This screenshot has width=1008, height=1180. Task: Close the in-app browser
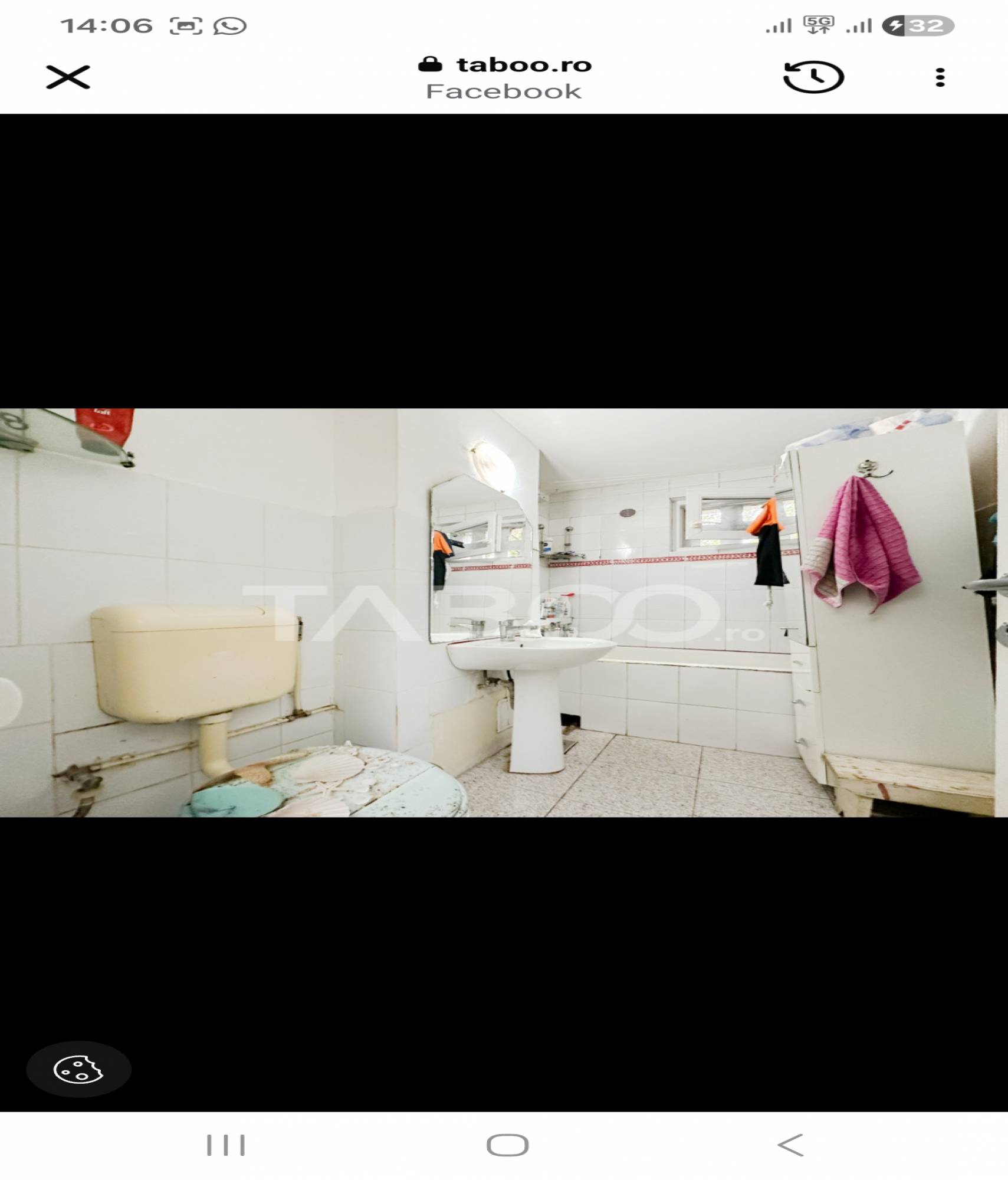click(x=68, y=77)
